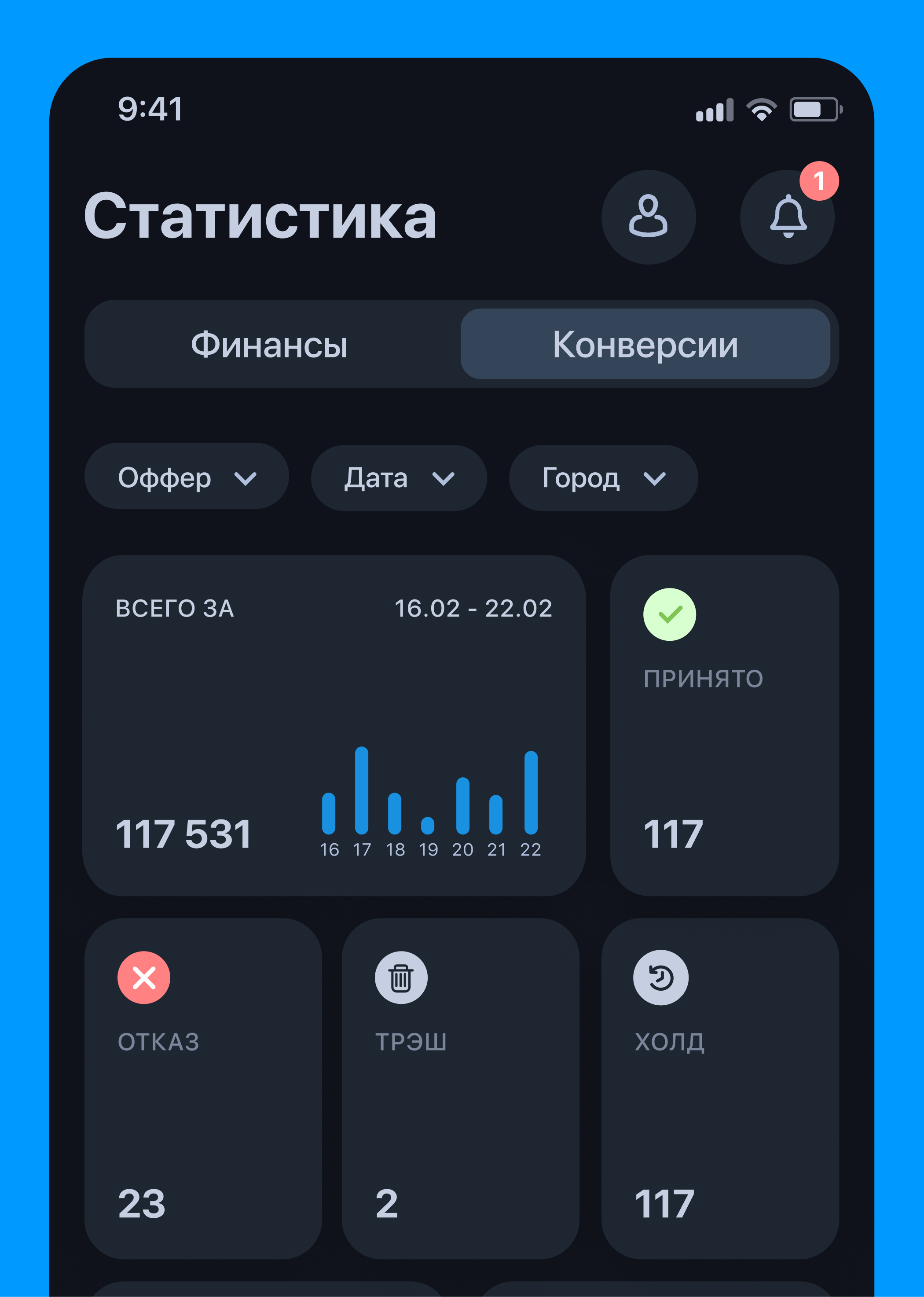Open the Отказ card

203,1088
